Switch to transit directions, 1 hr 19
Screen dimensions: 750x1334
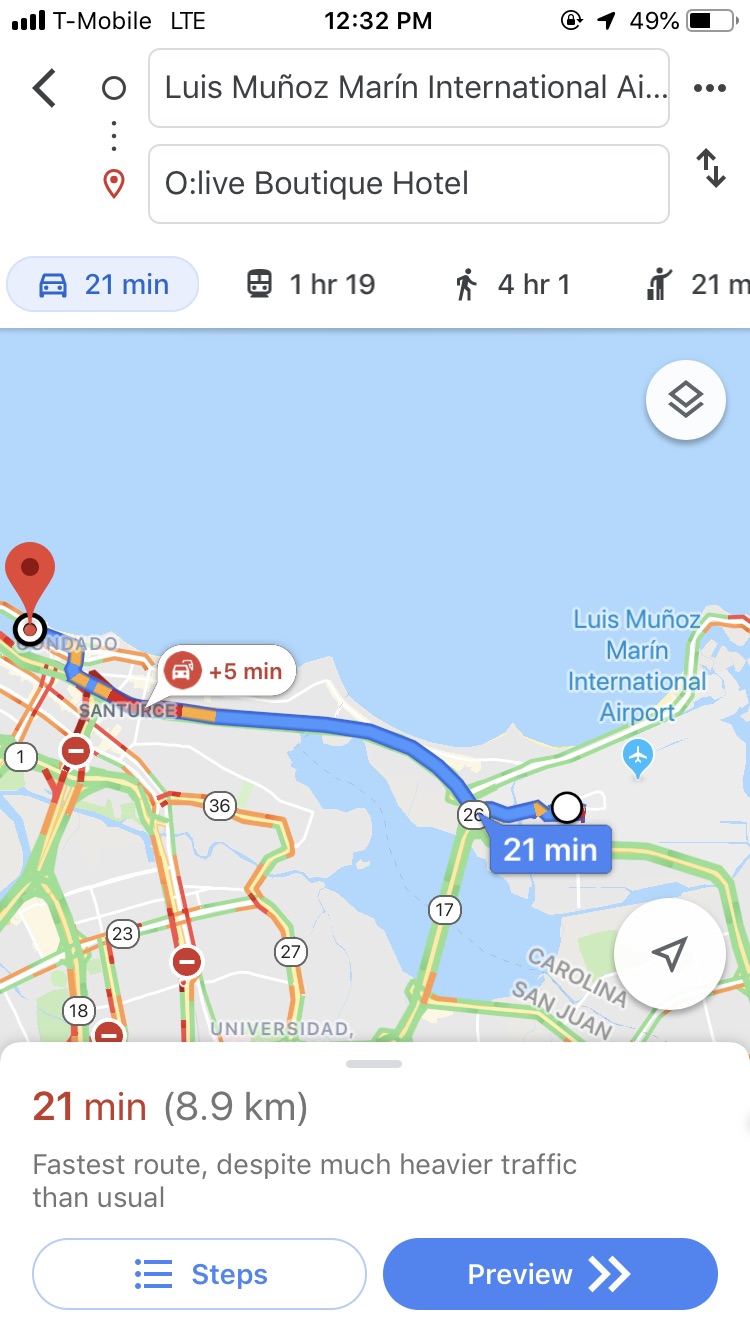[x=311, y=285]
